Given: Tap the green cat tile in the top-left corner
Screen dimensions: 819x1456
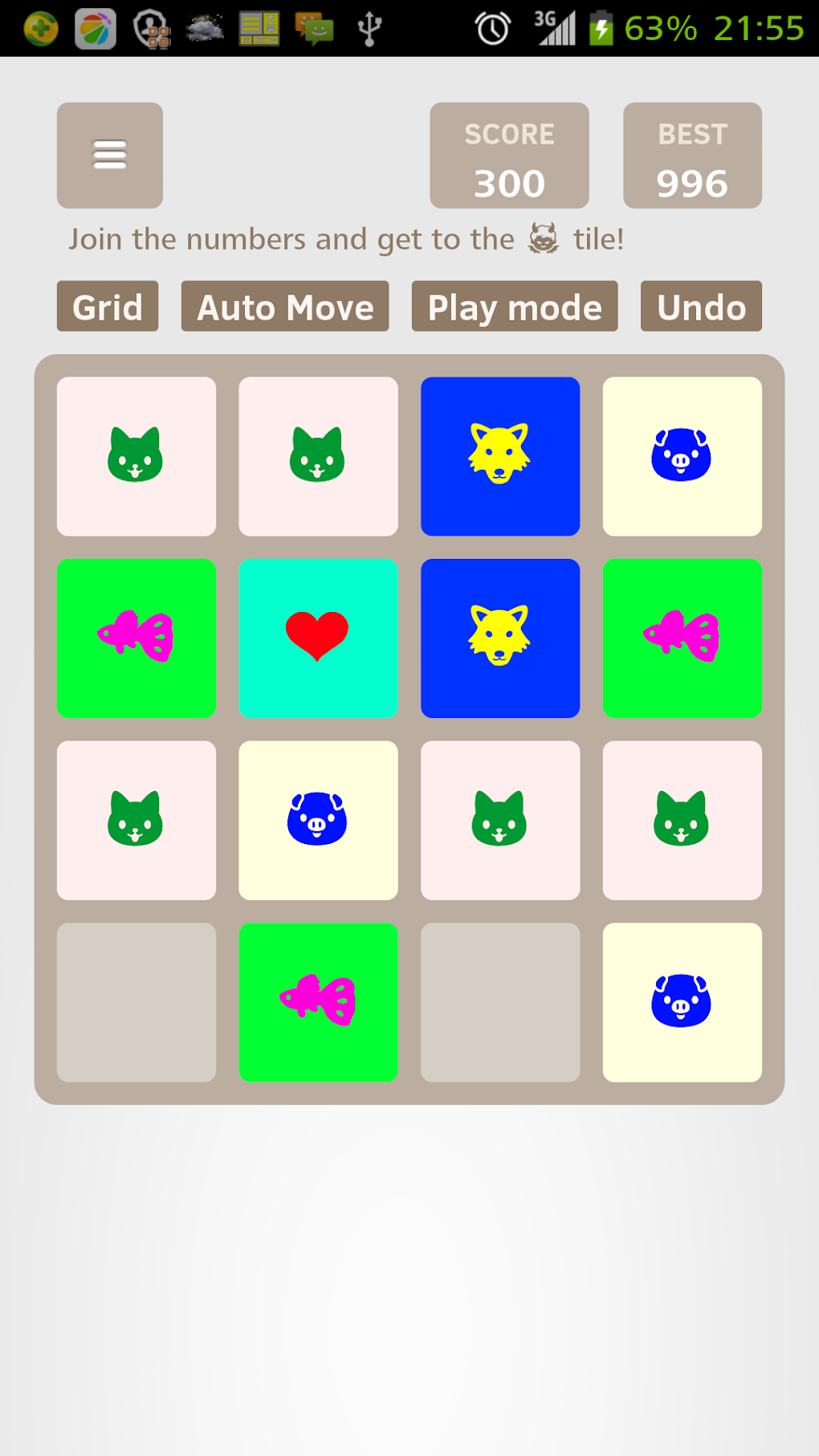Looking at the screenshot, I should pyautogui.click(x=136, y=455).
